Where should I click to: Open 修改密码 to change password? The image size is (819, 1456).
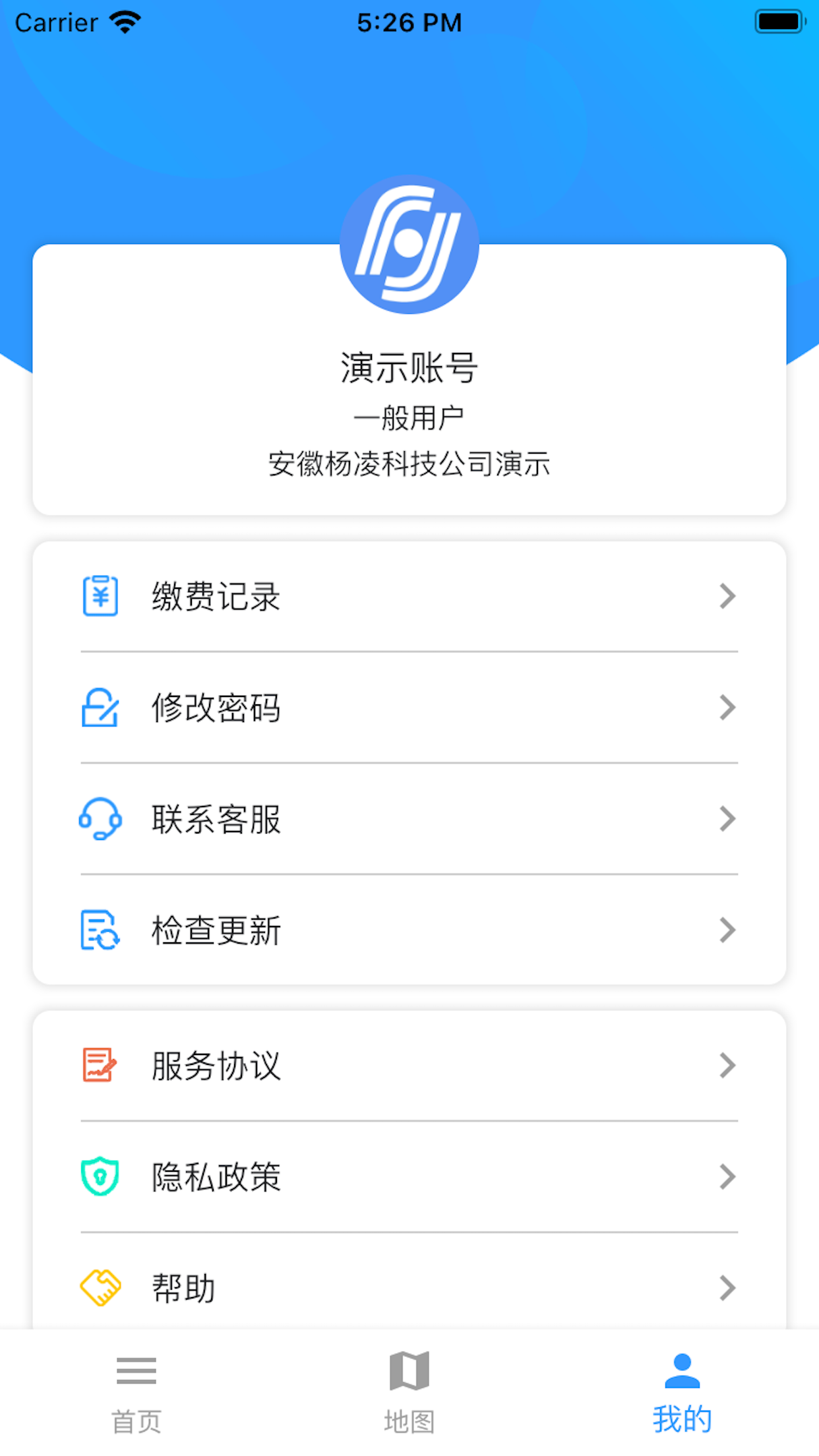pos(409,708)
